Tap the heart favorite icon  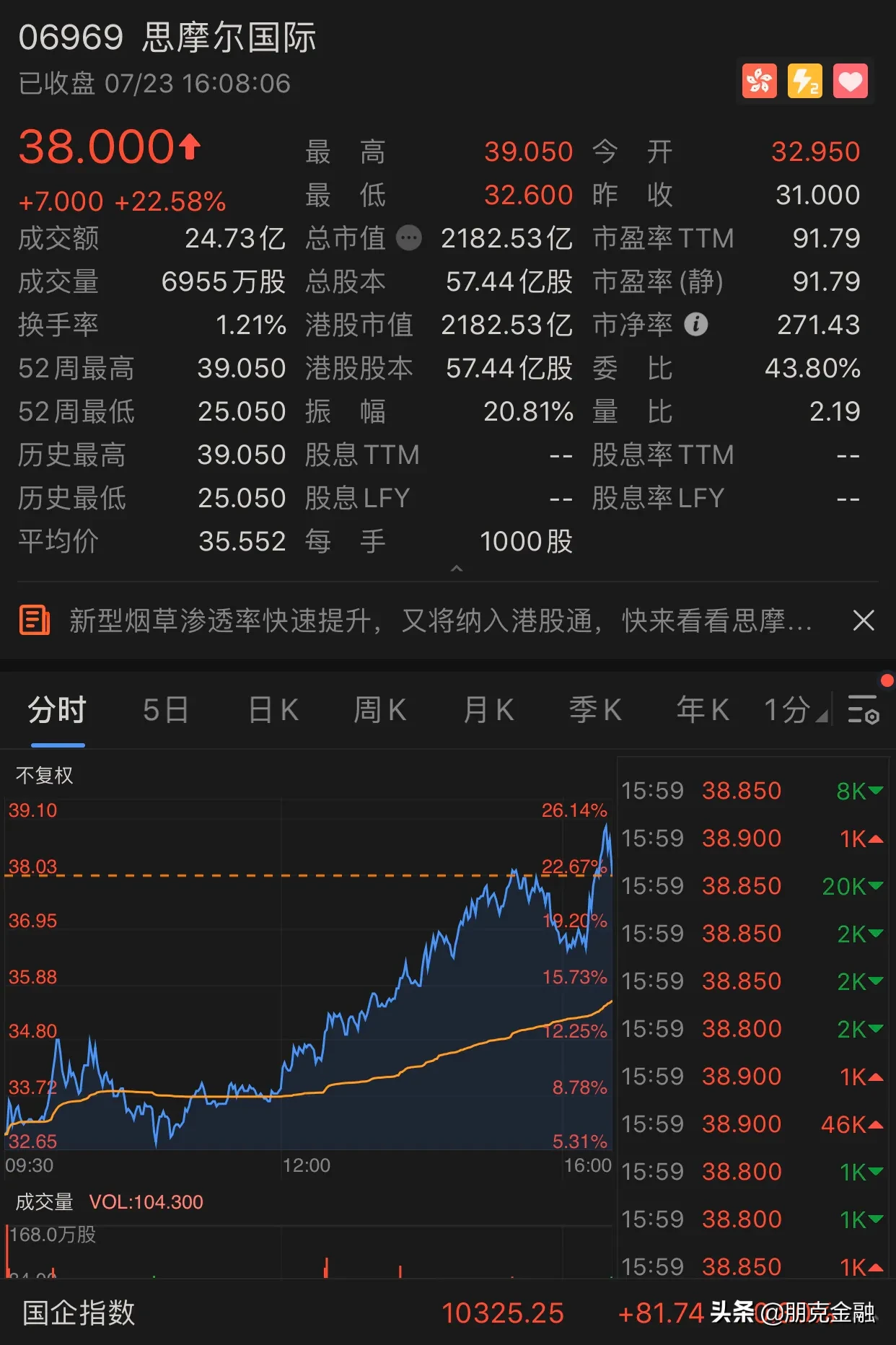click(x=850, y=81)
